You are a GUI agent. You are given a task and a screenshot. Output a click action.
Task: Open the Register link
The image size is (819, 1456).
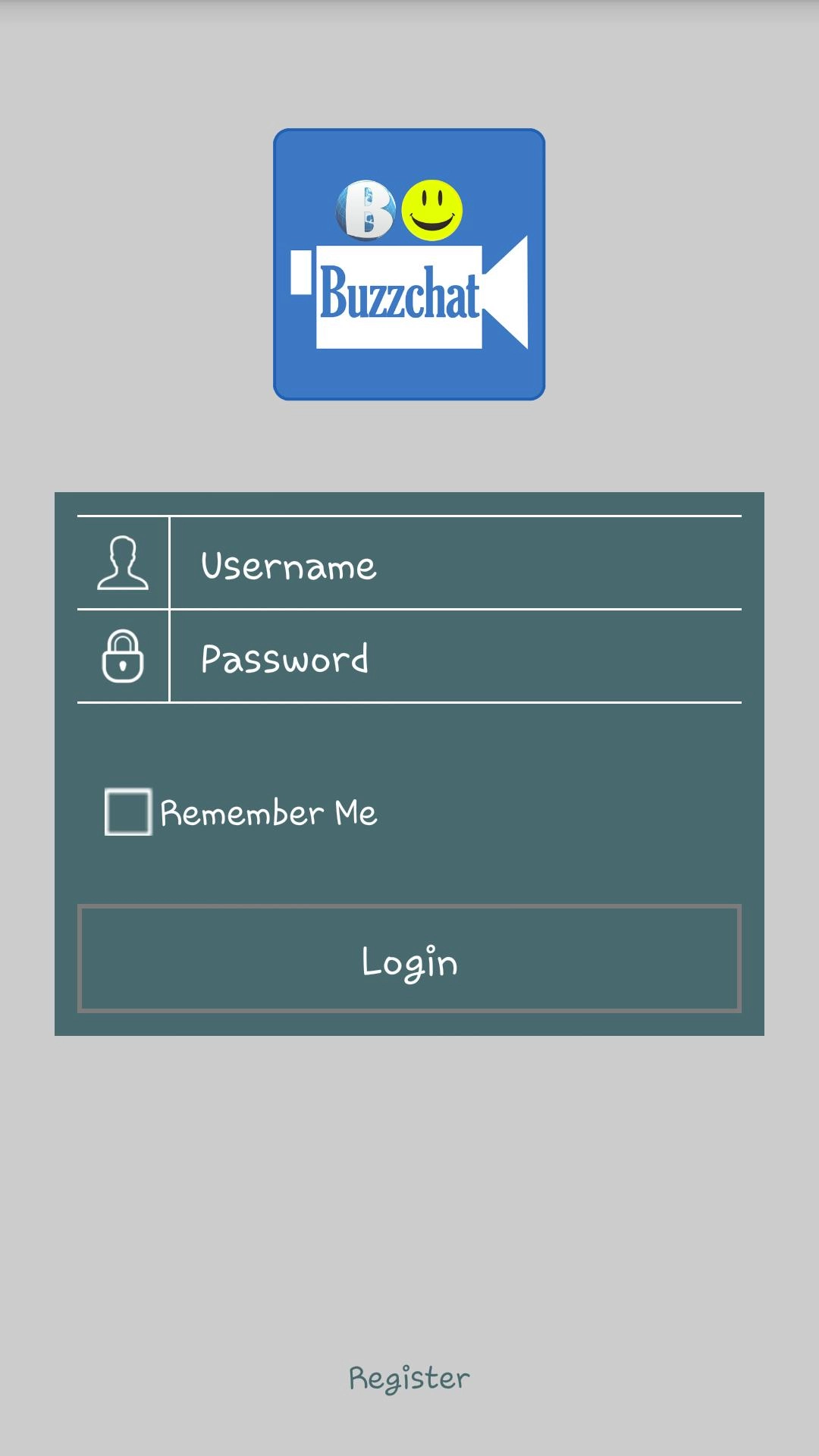[x=409, y=1378]
